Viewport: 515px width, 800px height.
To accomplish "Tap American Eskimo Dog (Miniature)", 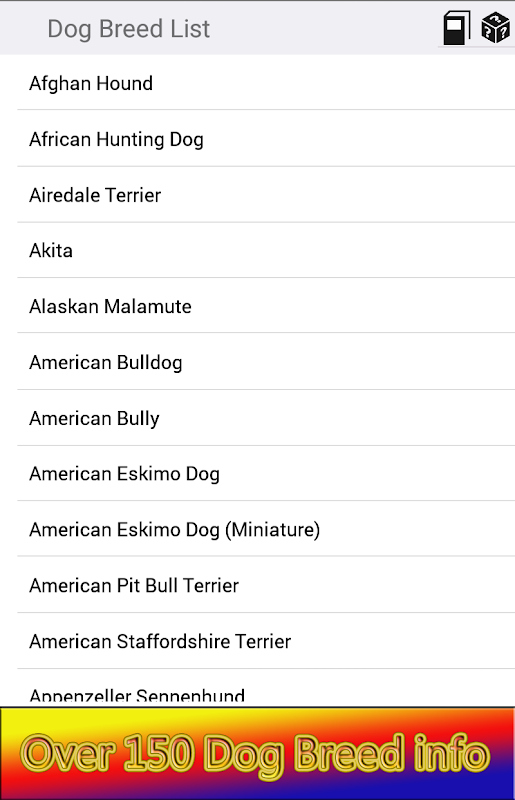I will tap(257, 529).
